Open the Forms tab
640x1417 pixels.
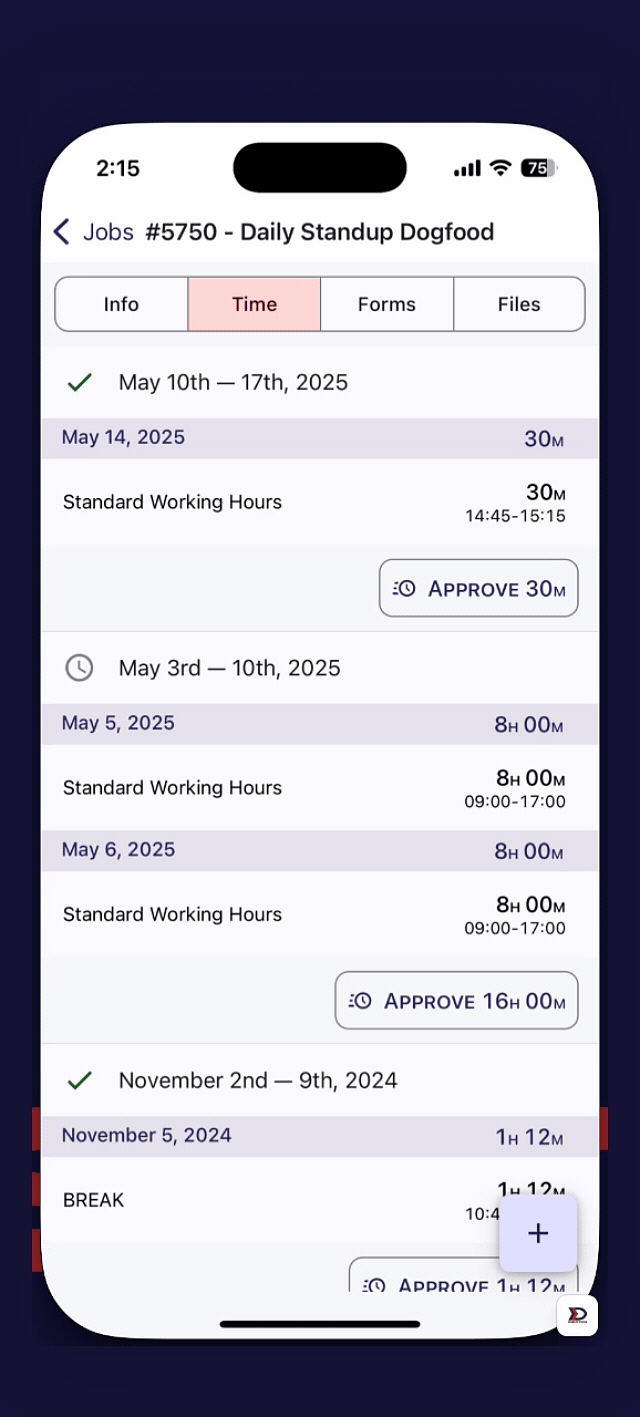click(387, 304)
